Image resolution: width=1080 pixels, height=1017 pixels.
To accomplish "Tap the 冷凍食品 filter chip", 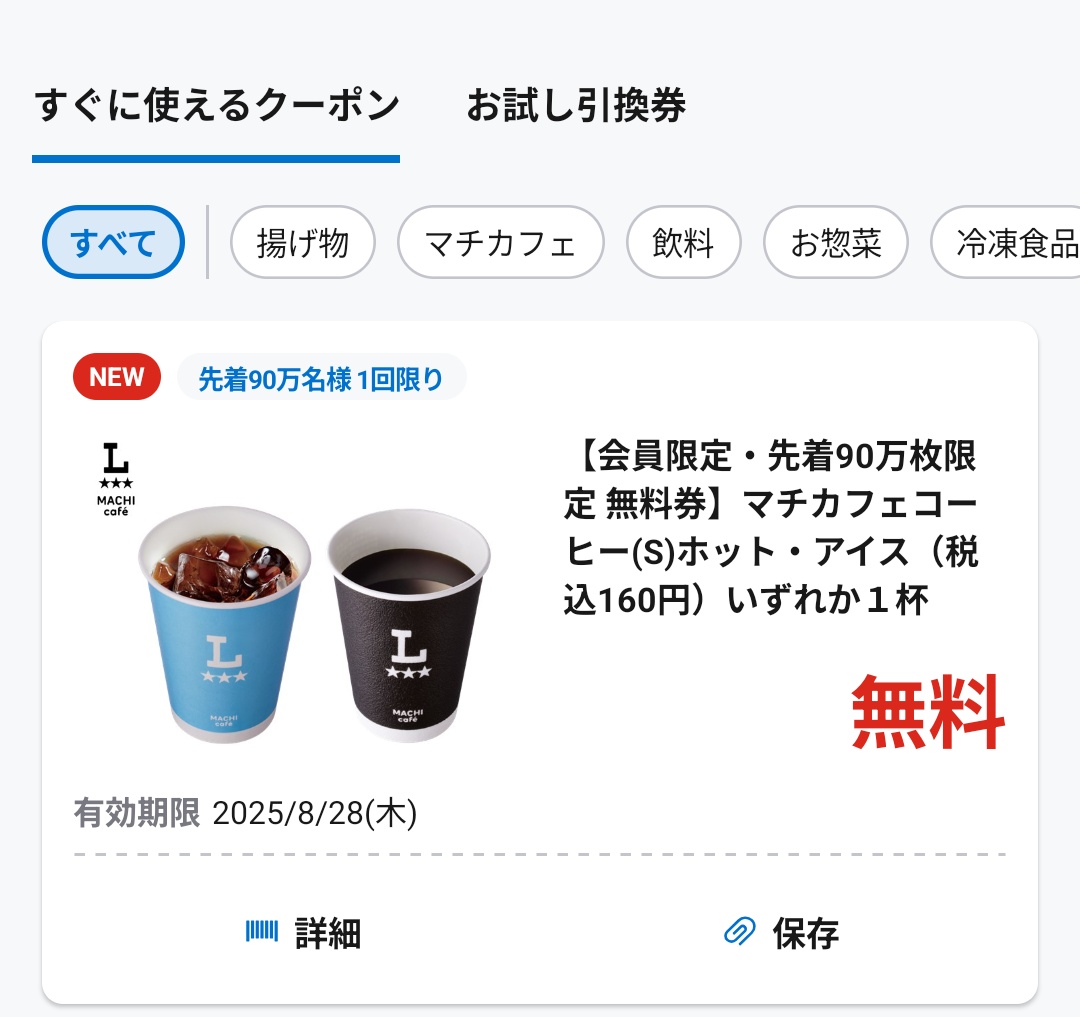I will coord(1010,242).
